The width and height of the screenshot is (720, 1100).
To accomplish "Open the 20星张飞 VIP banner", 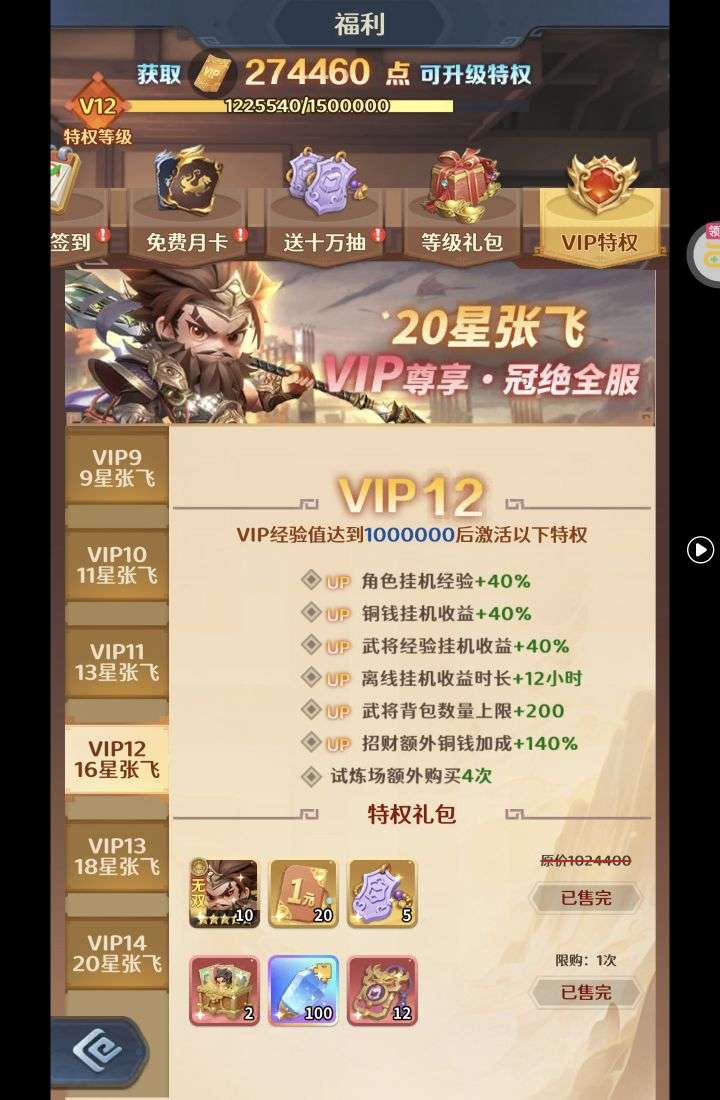I will click(360, 347).
